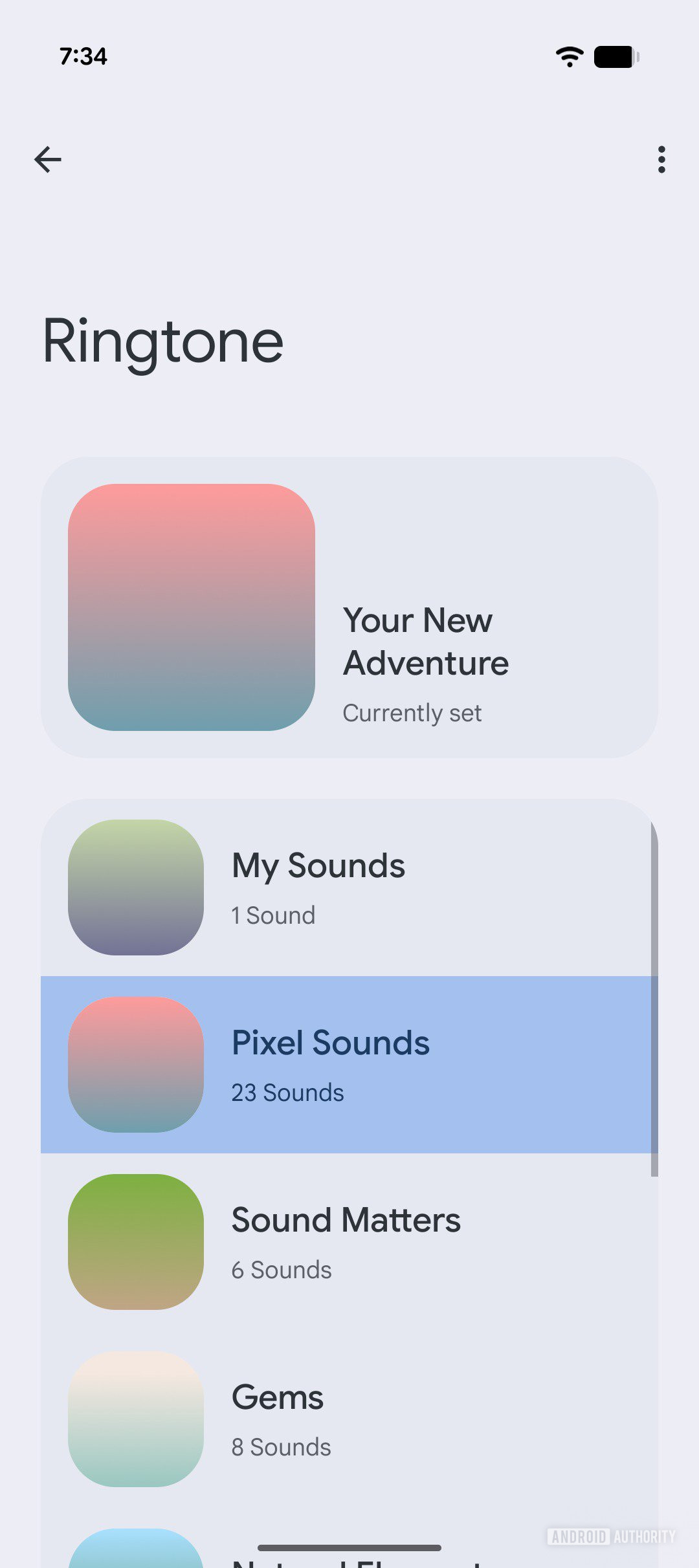699x1568 pixels.
Task: Select the Pixel Sounds category
Action: (x=349, y=1064)
